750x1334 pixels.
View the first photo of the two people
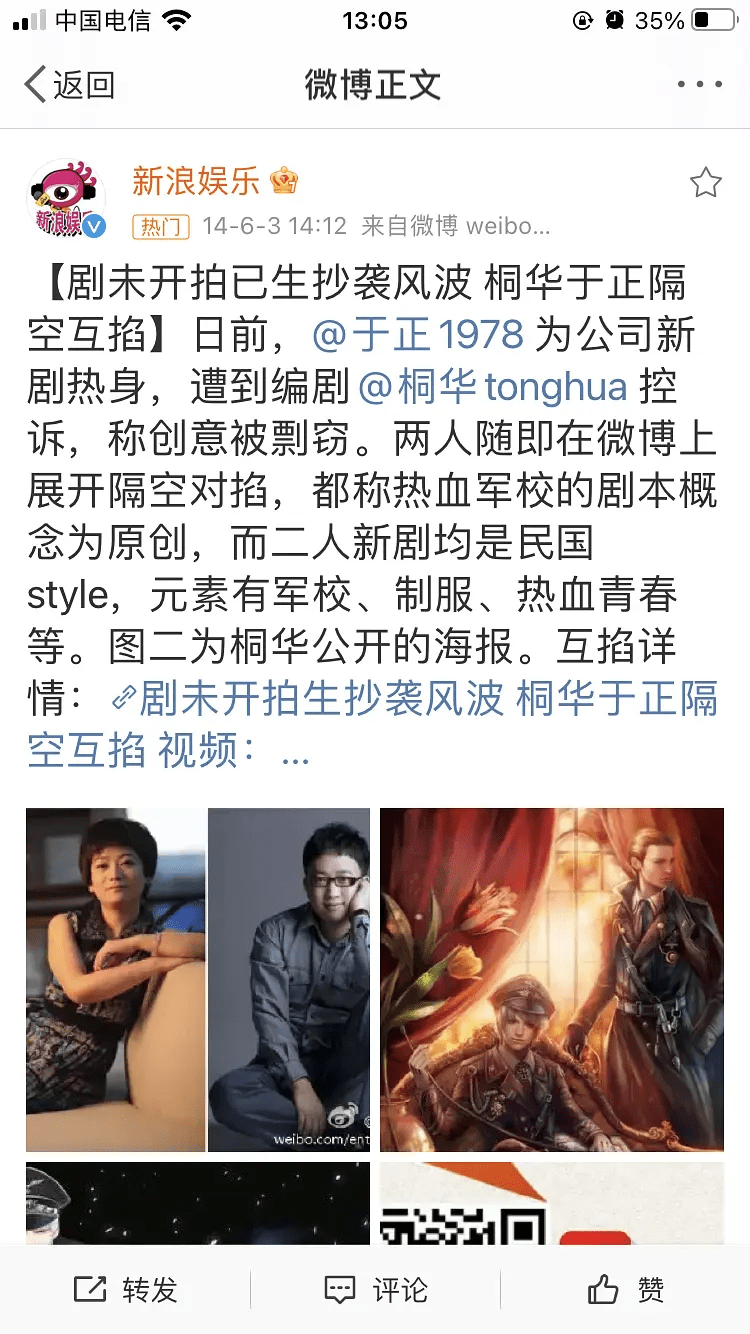tap(198, 979)
